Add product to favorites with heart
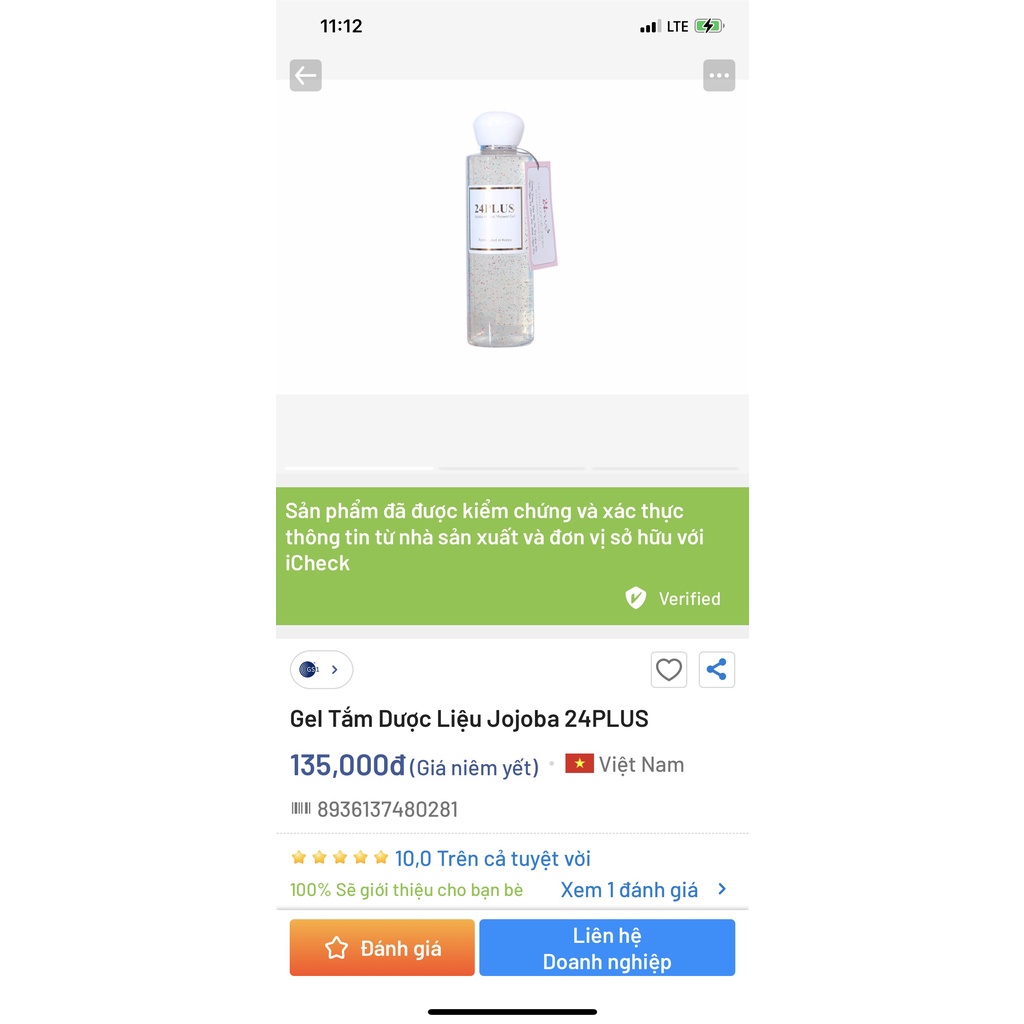The image size is (1024, 1024). tap(669, 670)
